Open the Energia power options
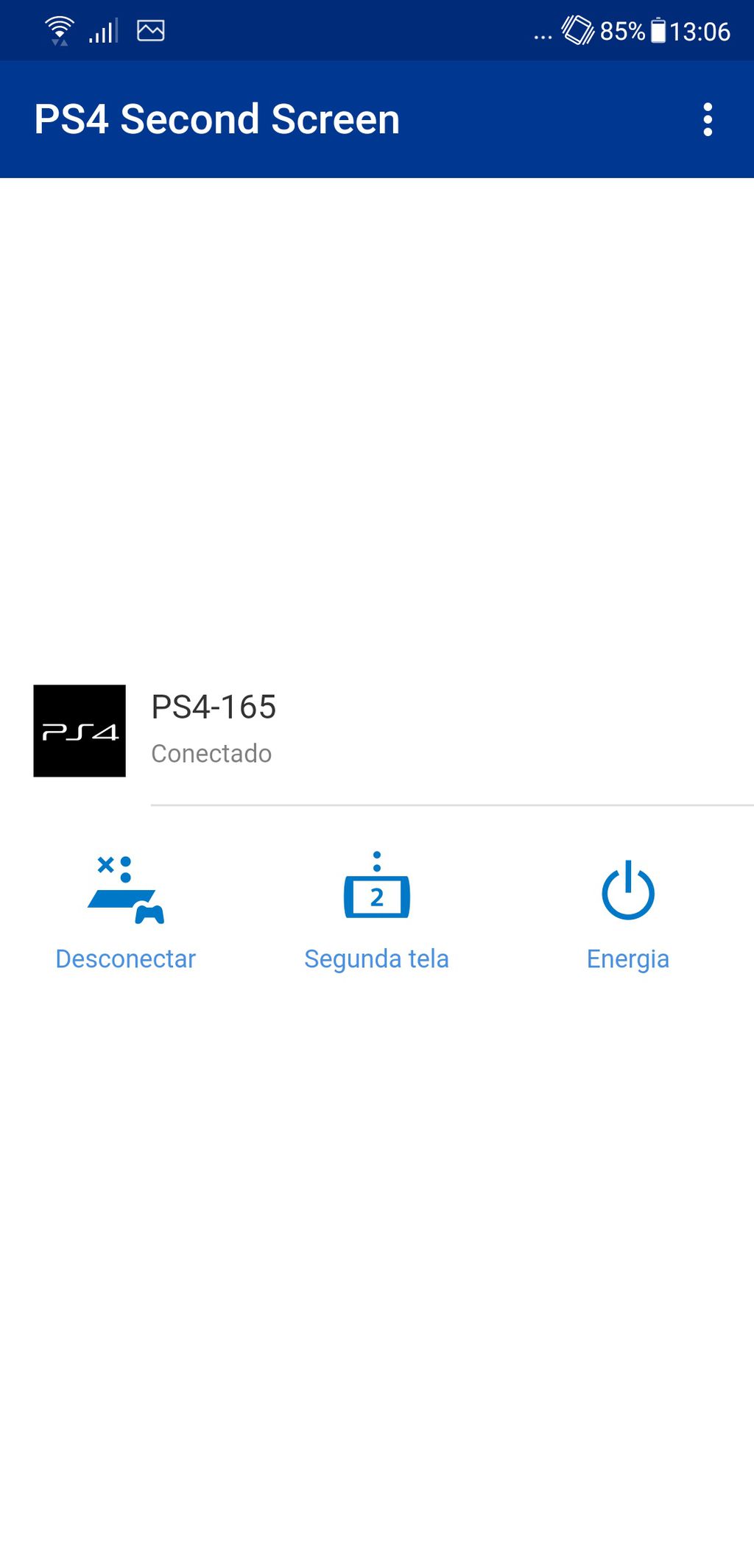This screenshot has width=754, height=1568. 627,911
